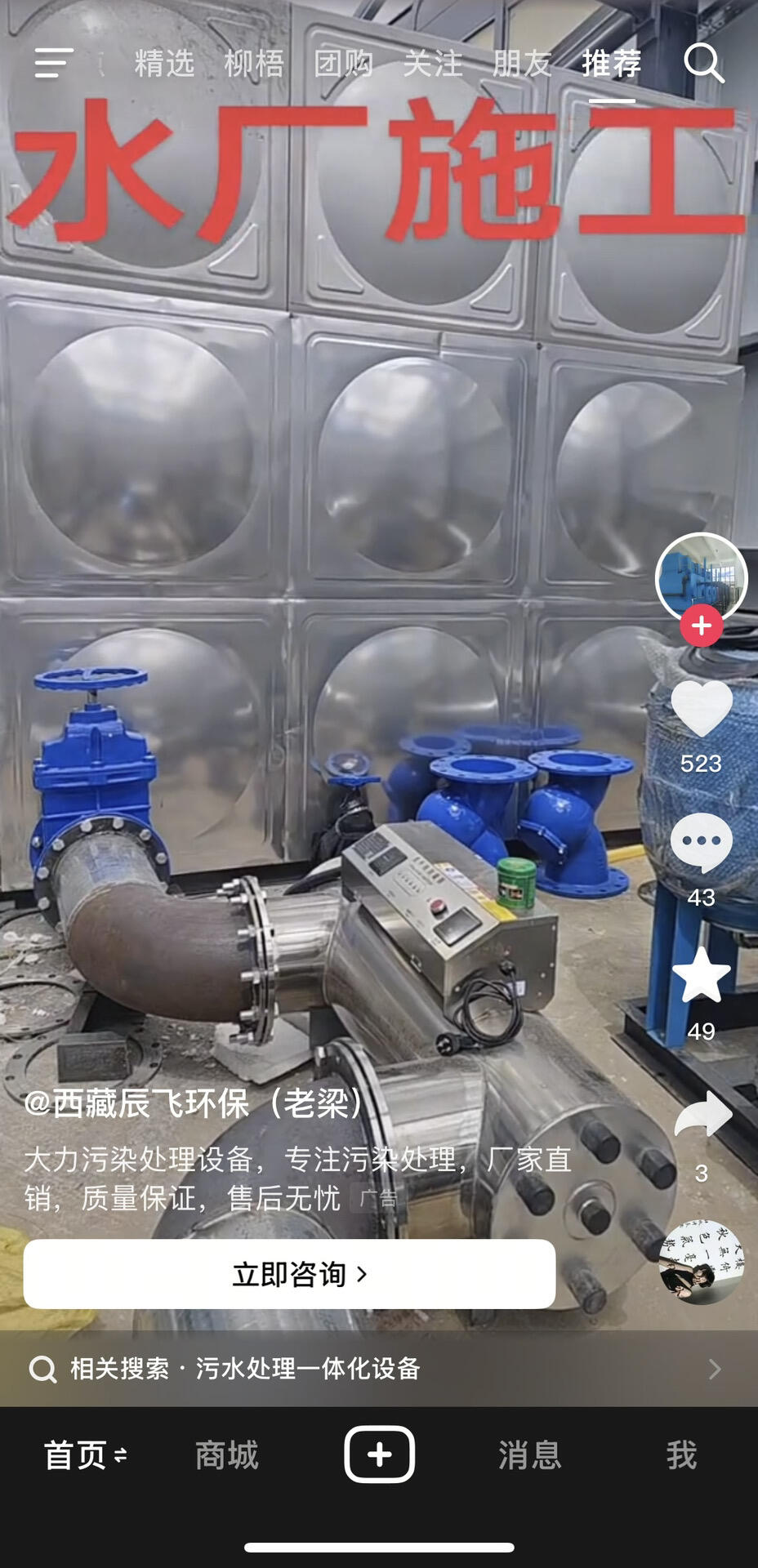This screenshot has height=1568, width=758.
Task: Open the spinning music disc
Action: click(x=702, y=1262)
